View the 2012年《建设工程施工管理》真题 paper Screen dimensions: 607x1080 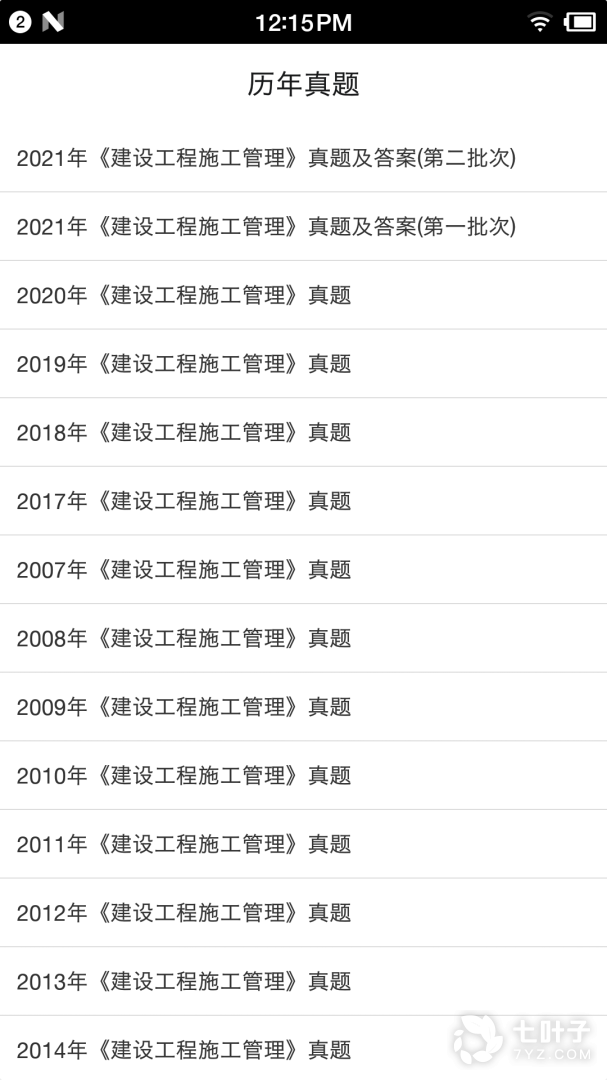point(184,913)
